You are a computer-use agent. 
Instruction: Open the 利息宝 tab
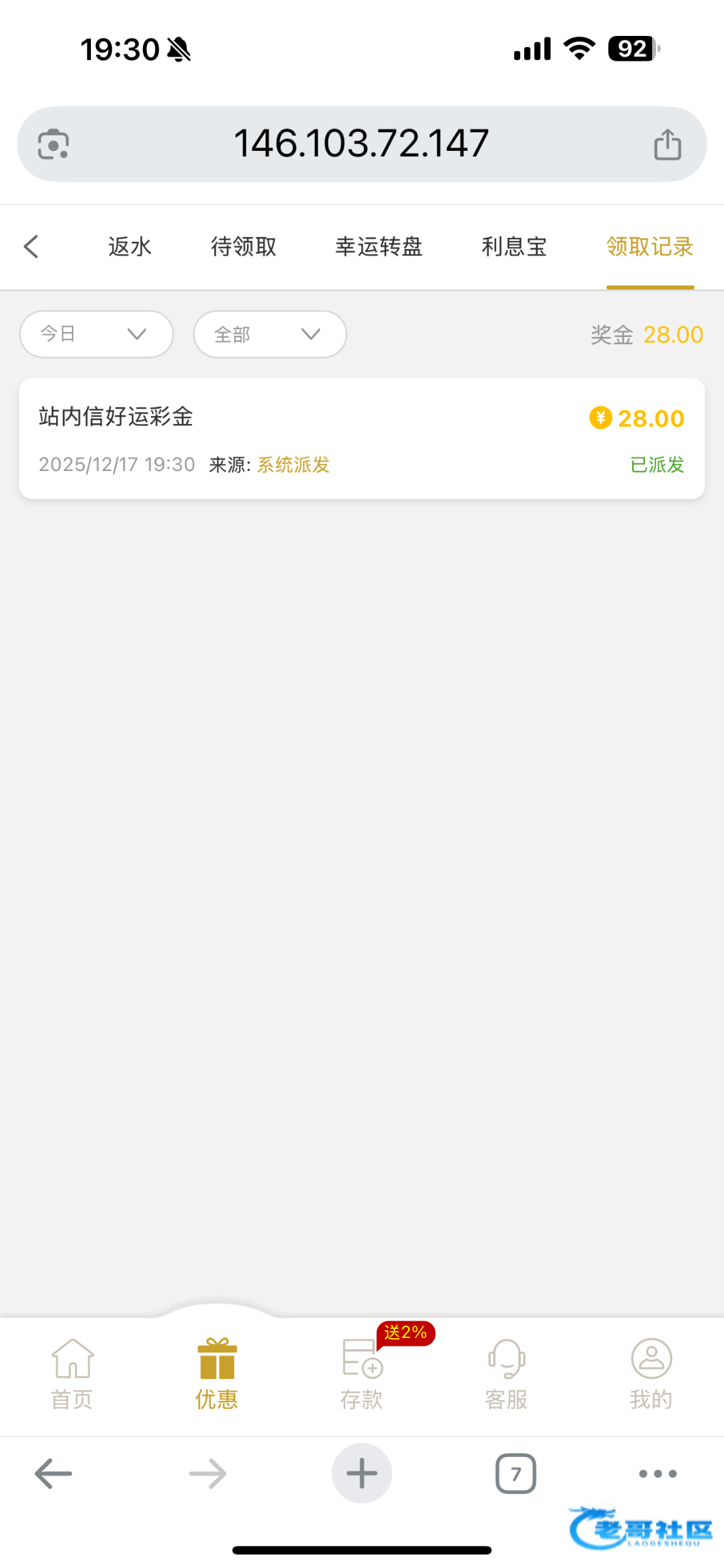pyautogui.click(x=514, y=247)
